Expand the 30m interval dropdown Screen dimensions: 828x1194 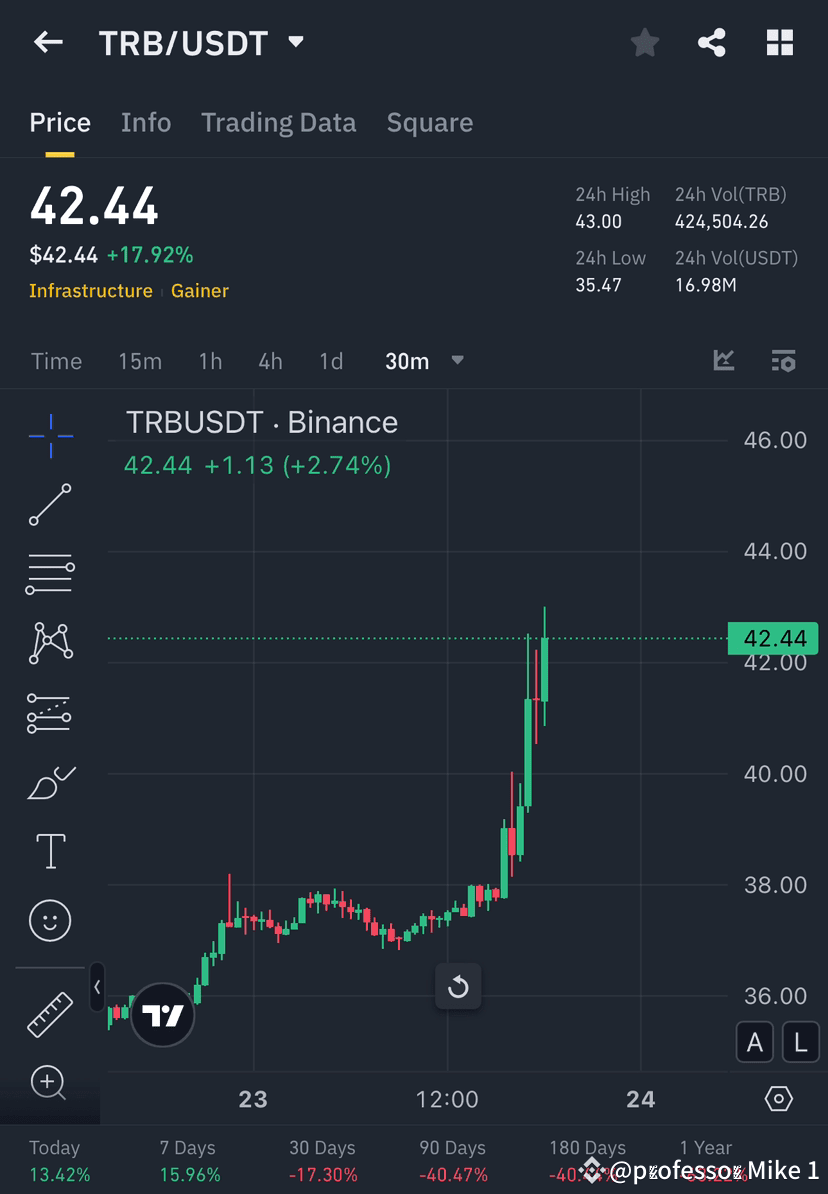click(457, 361)
